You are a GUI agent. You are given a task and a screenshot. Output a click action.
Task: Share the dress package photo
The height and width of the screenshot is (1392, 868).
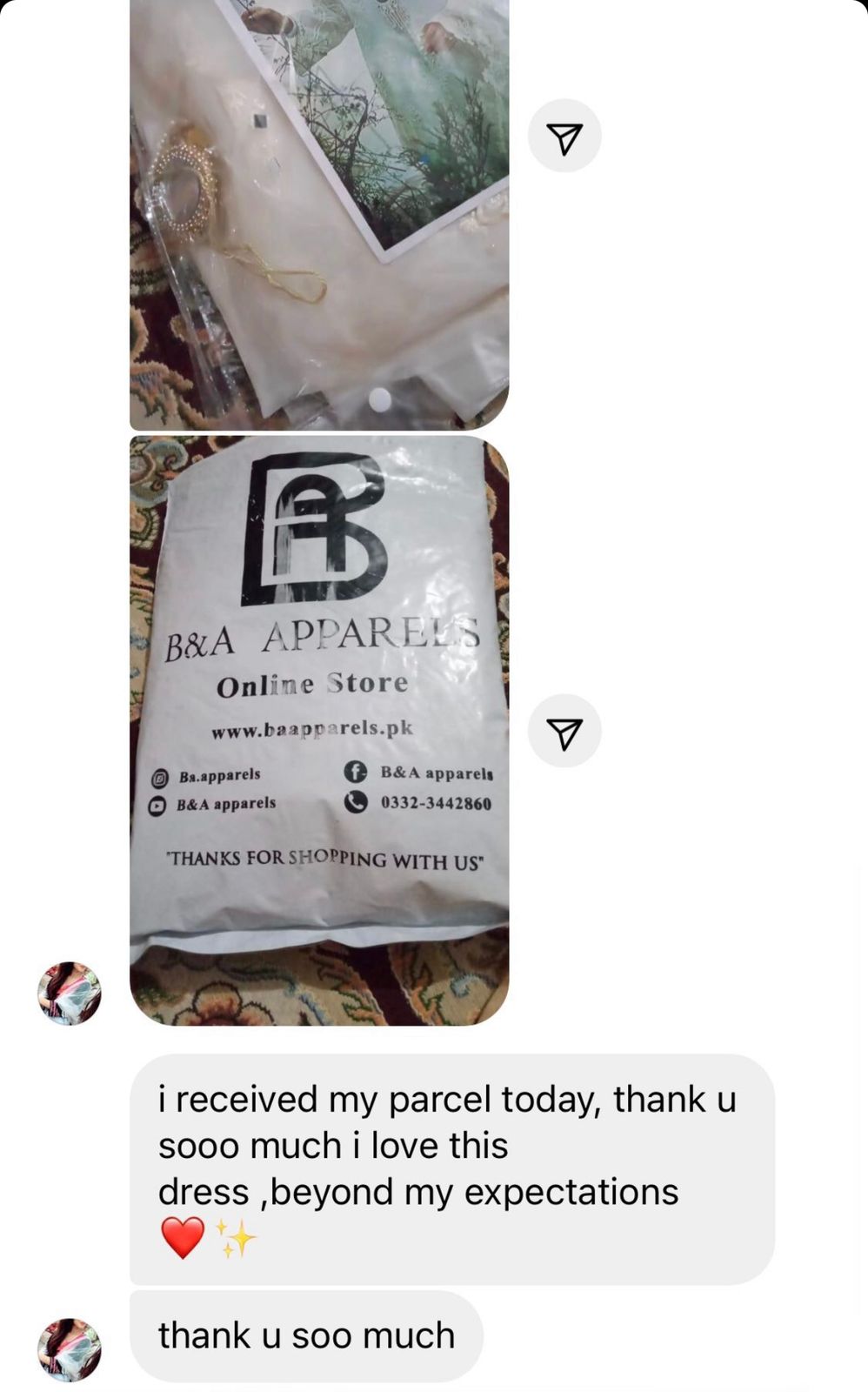(564, 136)
